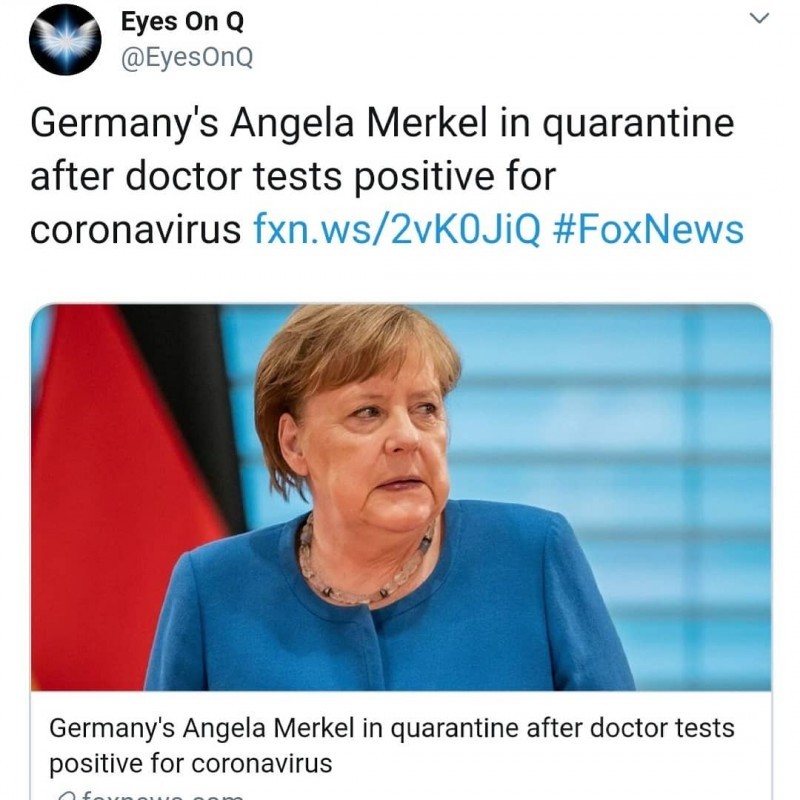Open the fxn.ws/2vK0JiQ link
800x800 pixels.
point(396,229)
